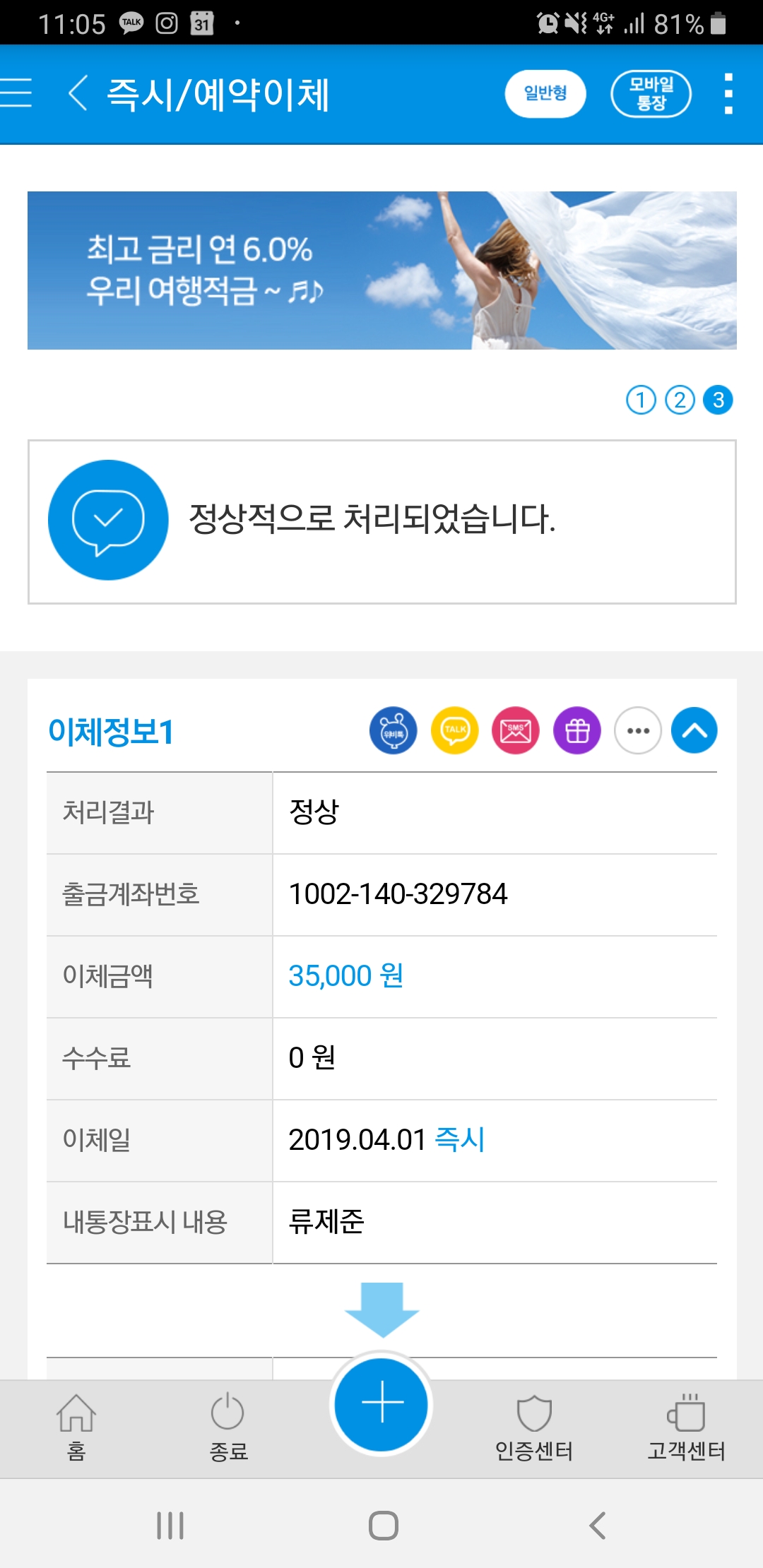Share transfer result via 위비톡
The height and width of the screenshot is (1568, 763).
(394, 730)
